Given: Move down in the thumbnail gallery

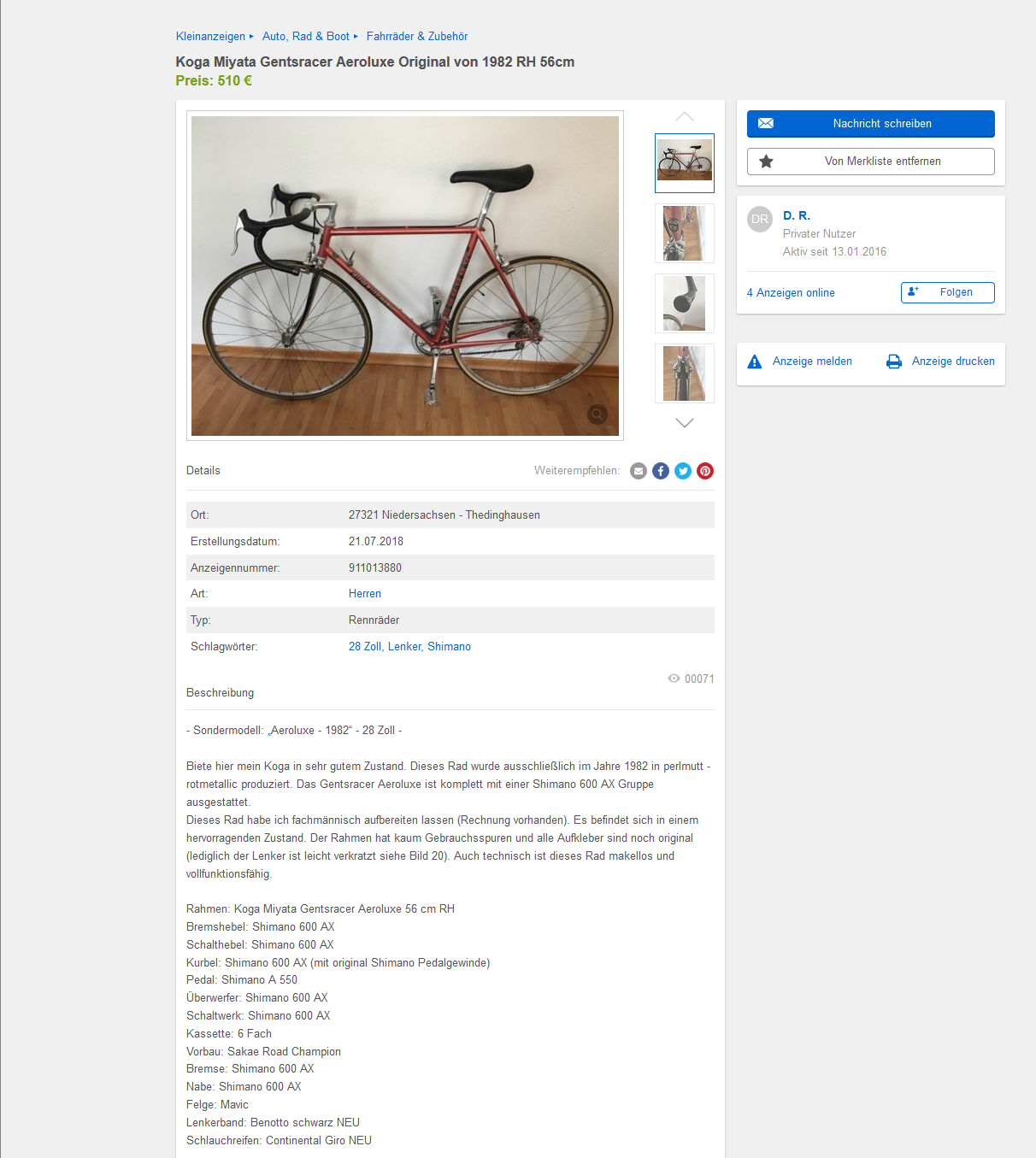Looking at the screenshot, I should coord(685,423).
